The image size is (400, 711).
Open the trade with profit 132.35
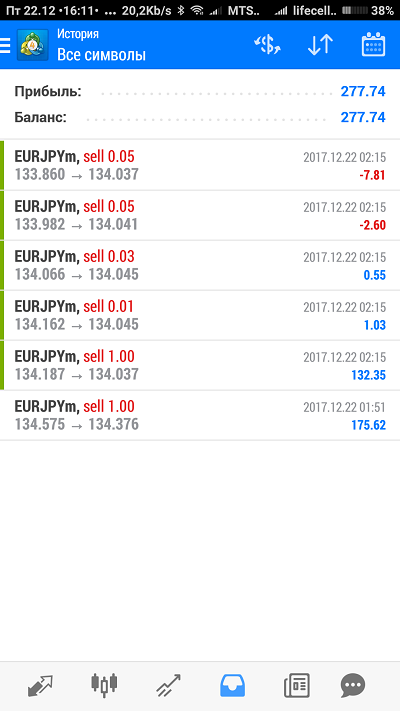click(200, 365)
